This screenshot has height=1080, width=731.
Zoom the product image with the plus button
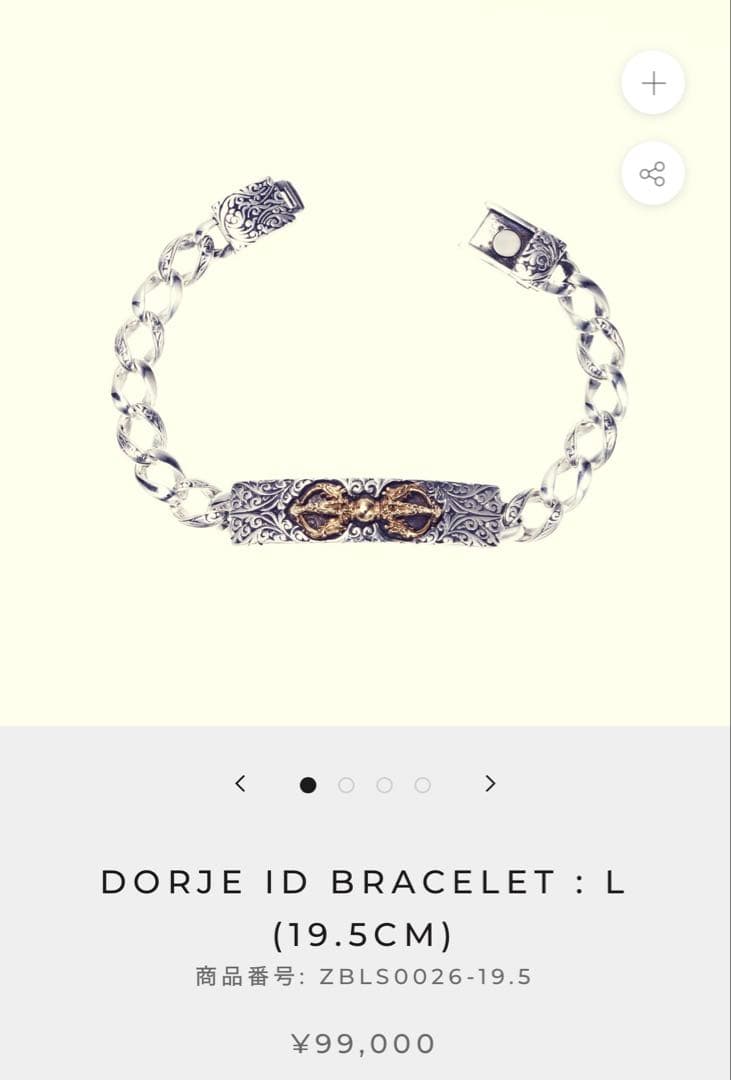point(653,83)
